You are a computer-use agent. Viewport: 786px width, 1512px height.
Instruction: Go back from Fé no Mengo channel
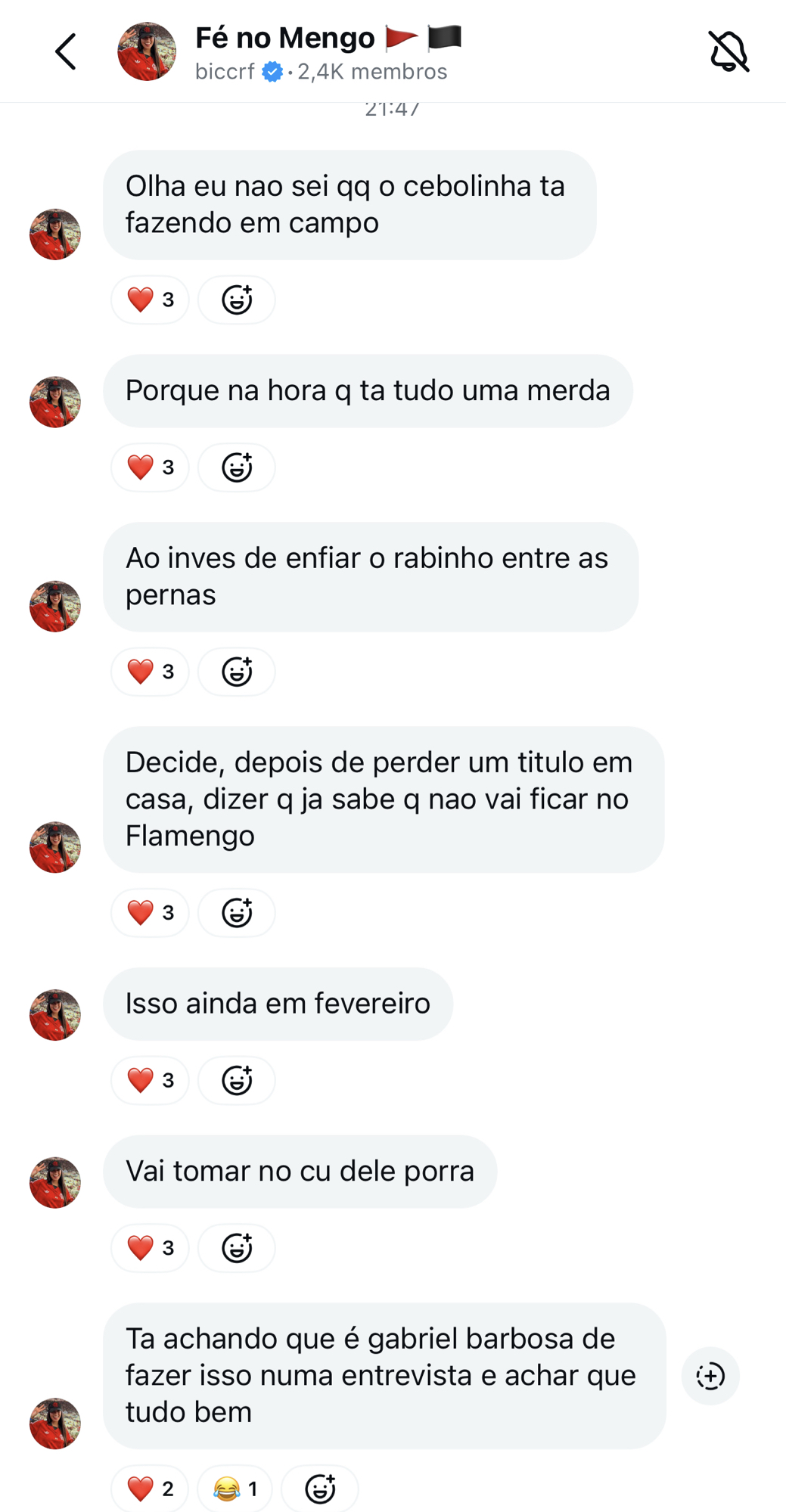coord(66,51)
